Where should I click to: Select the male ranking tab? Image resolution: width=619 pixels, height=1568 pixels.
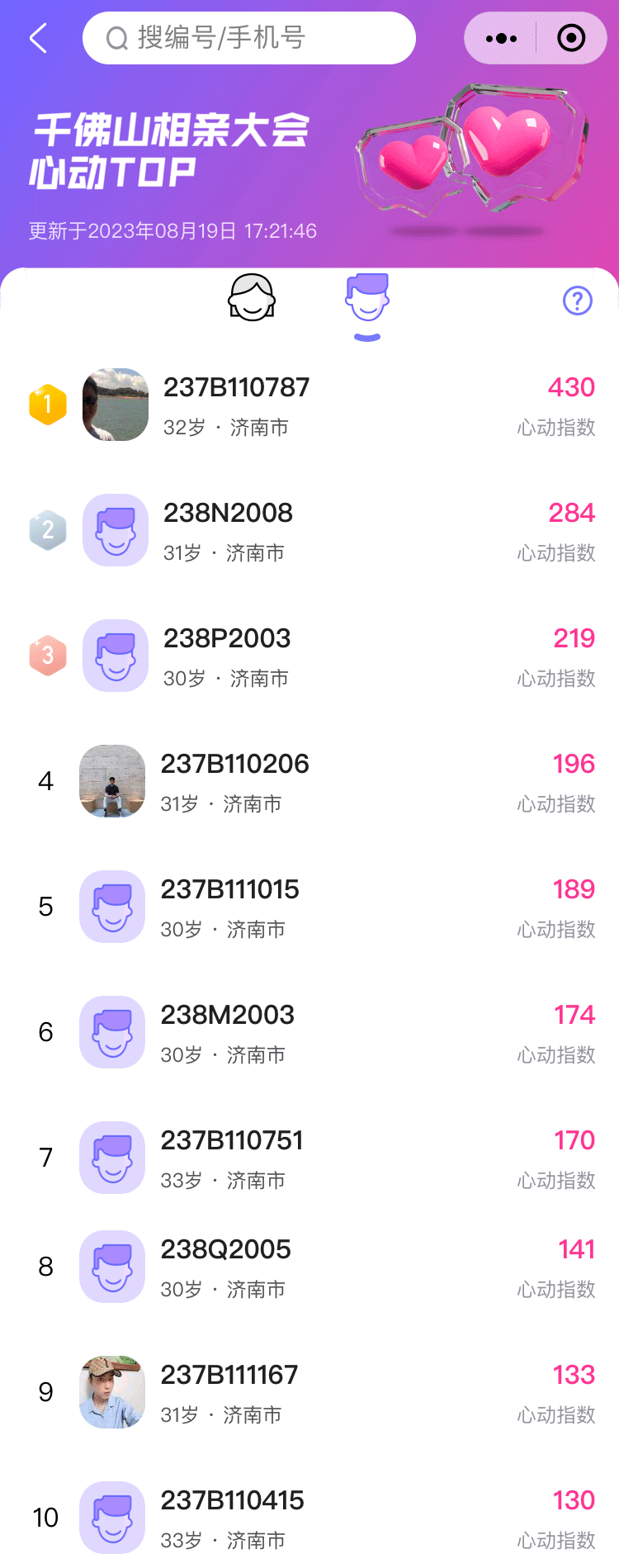tap(366, 298)
